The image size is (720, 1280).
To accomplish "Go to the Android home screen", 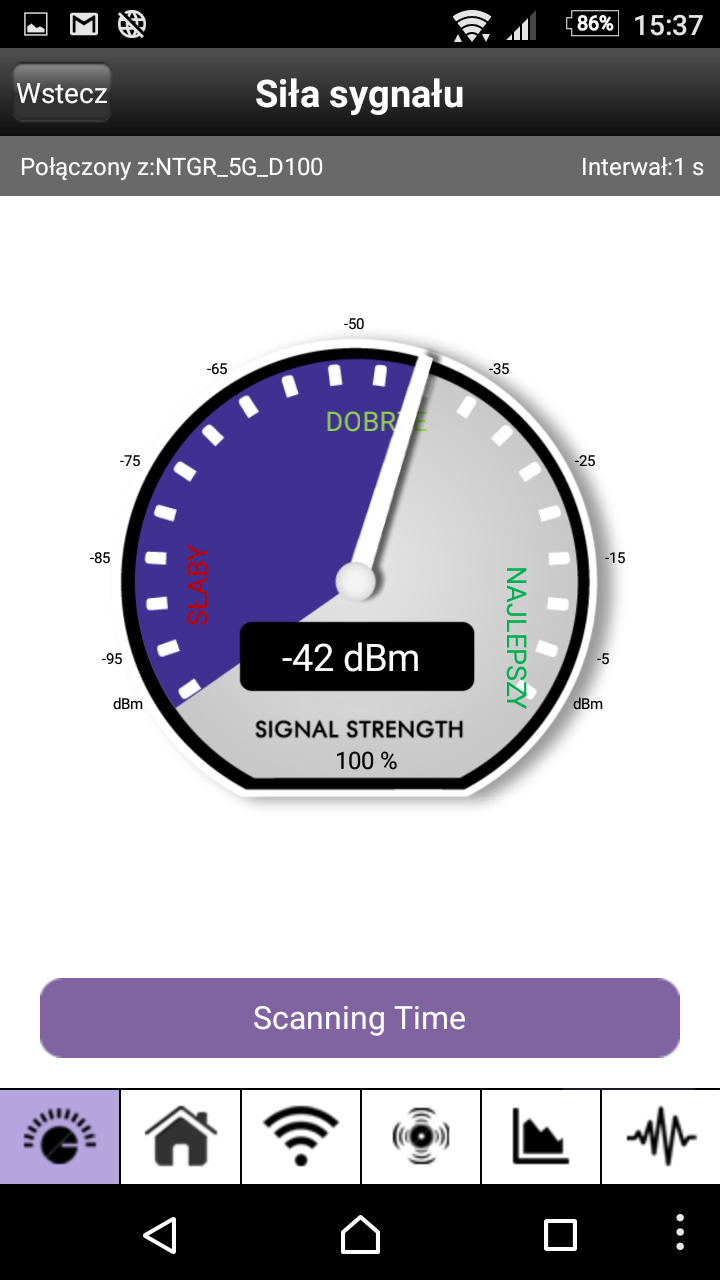I will pos(360,1234).
